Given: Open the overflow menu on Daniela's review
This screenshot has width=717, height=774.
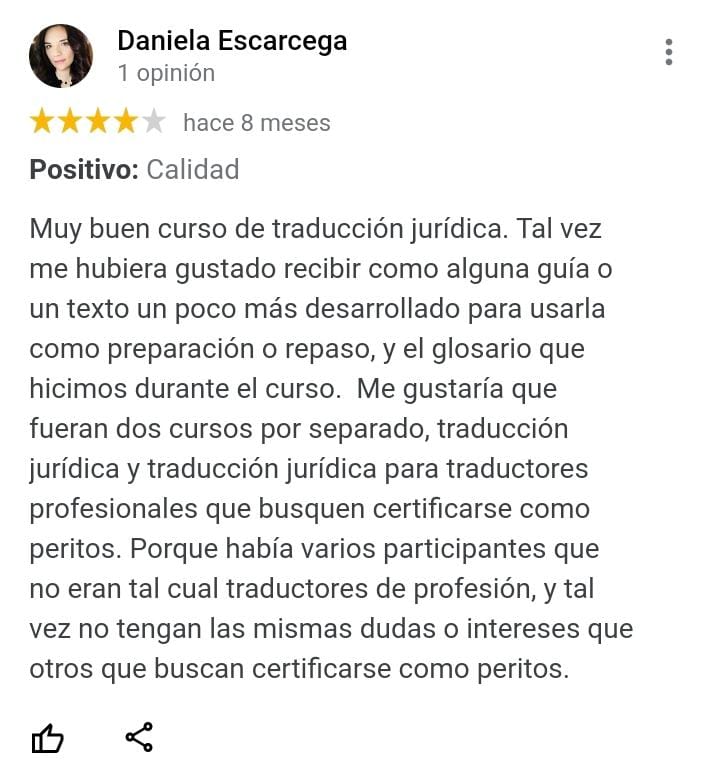Looking at the screenshot, I should click(x=668, y=53).
